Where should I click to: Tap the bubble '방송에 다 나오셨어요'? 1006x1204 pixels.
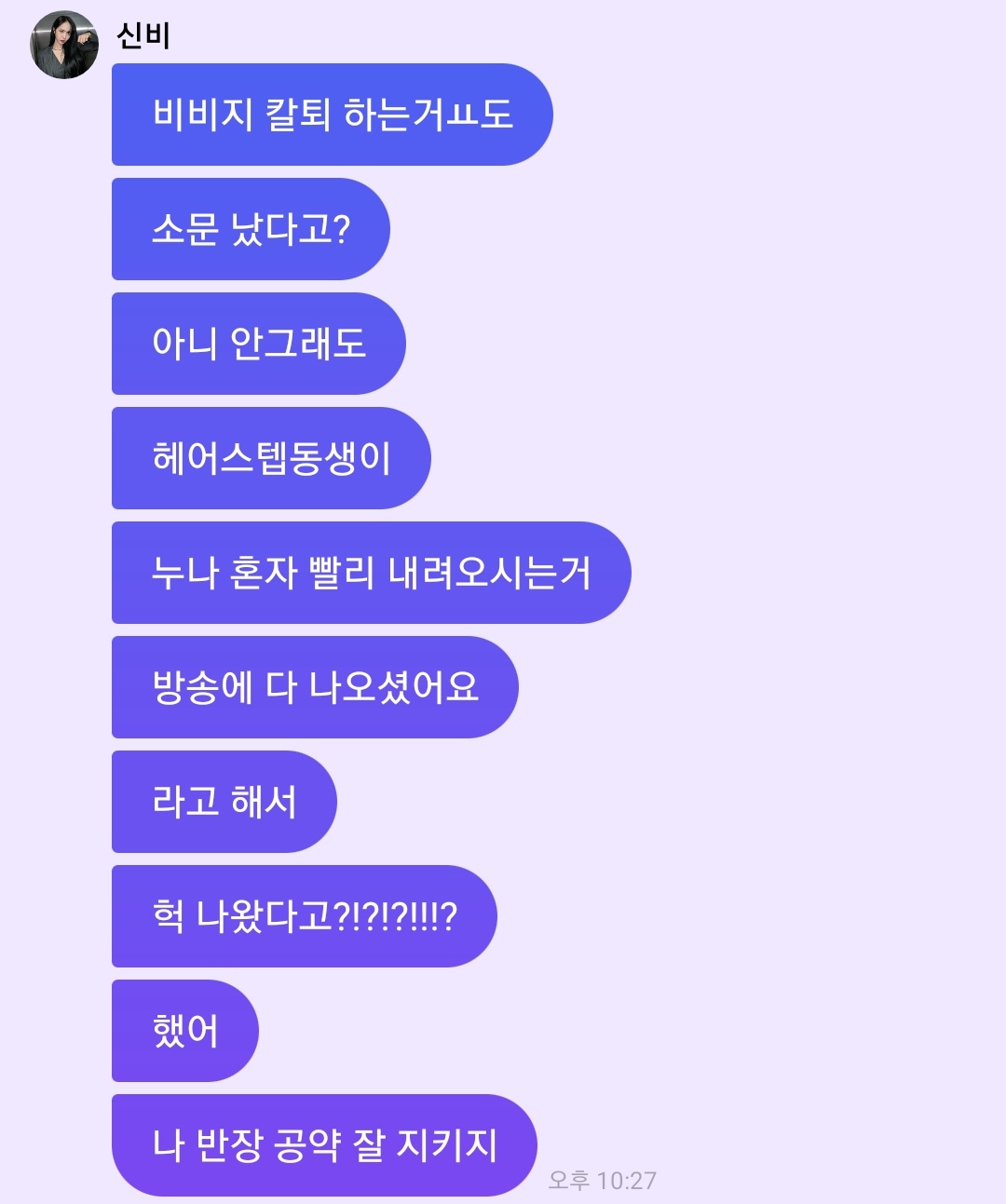pyautogui.click(x=314, y=687)
